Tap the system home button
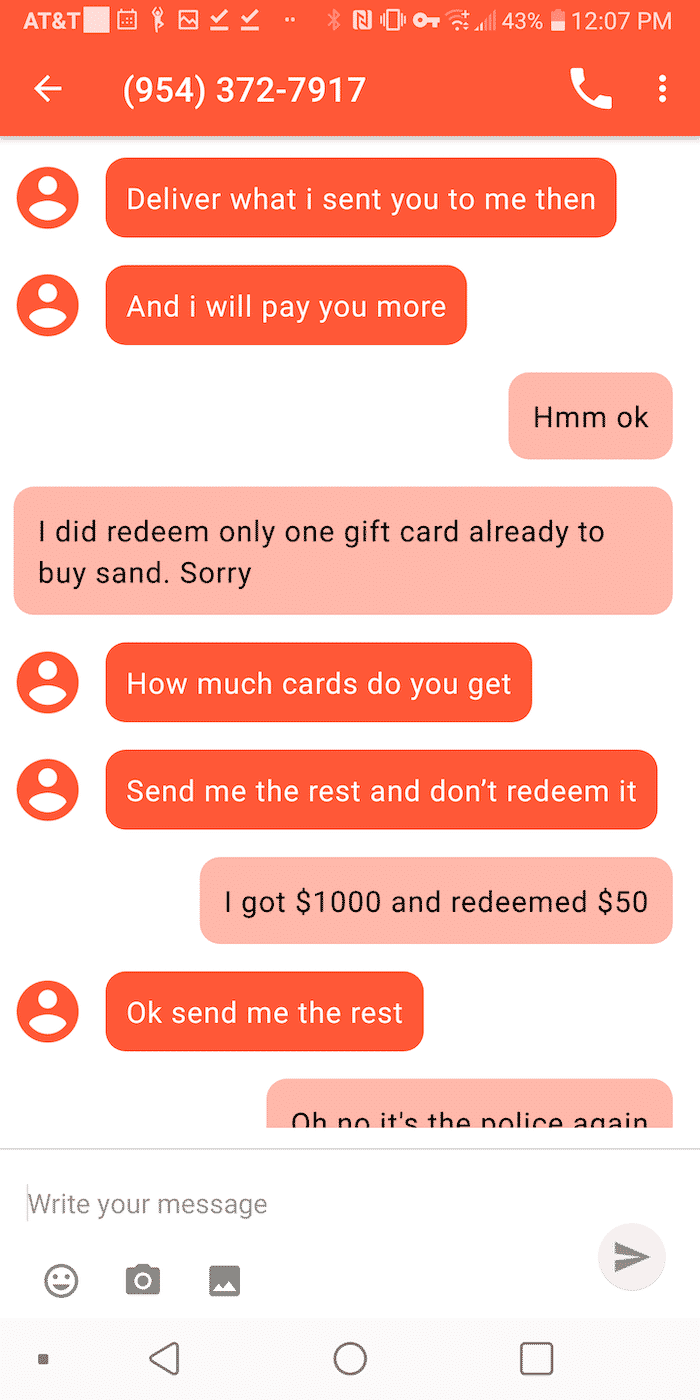Image resolution: width=700 pixels, height=1400 pixels. point(350,1358)
